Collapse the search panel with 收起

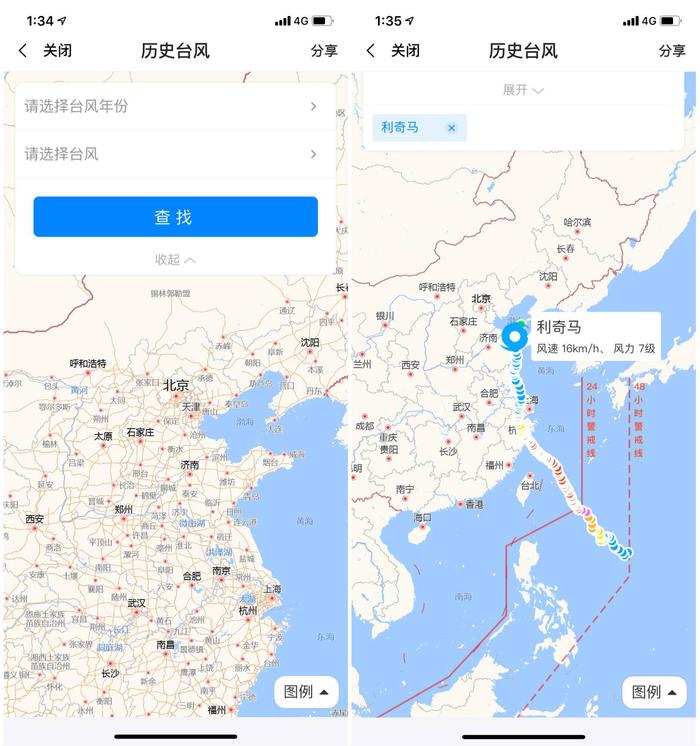click(x=175, y=259)
